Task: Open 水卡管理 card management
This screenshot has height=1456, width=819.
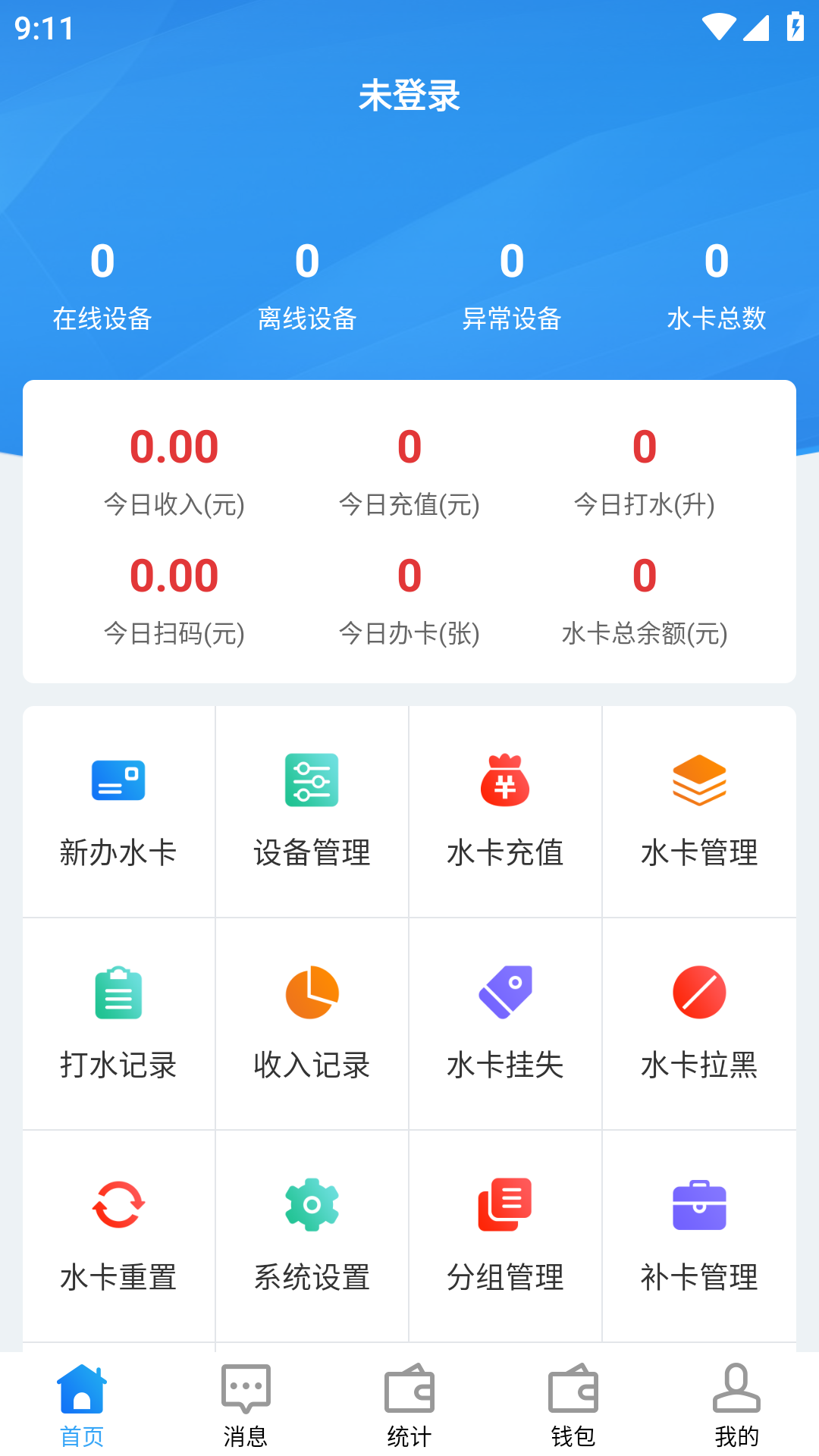Action: pyautogui.click(x=699, y=811)
